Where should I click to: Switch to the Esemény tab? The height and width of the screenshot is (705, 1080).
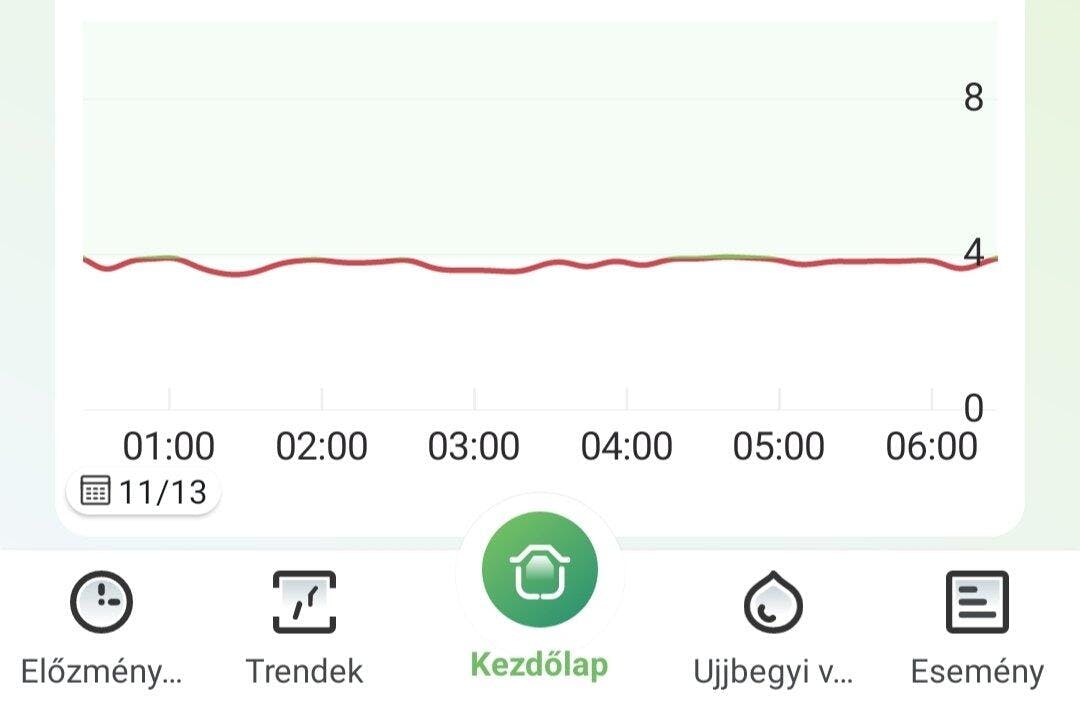977,628
